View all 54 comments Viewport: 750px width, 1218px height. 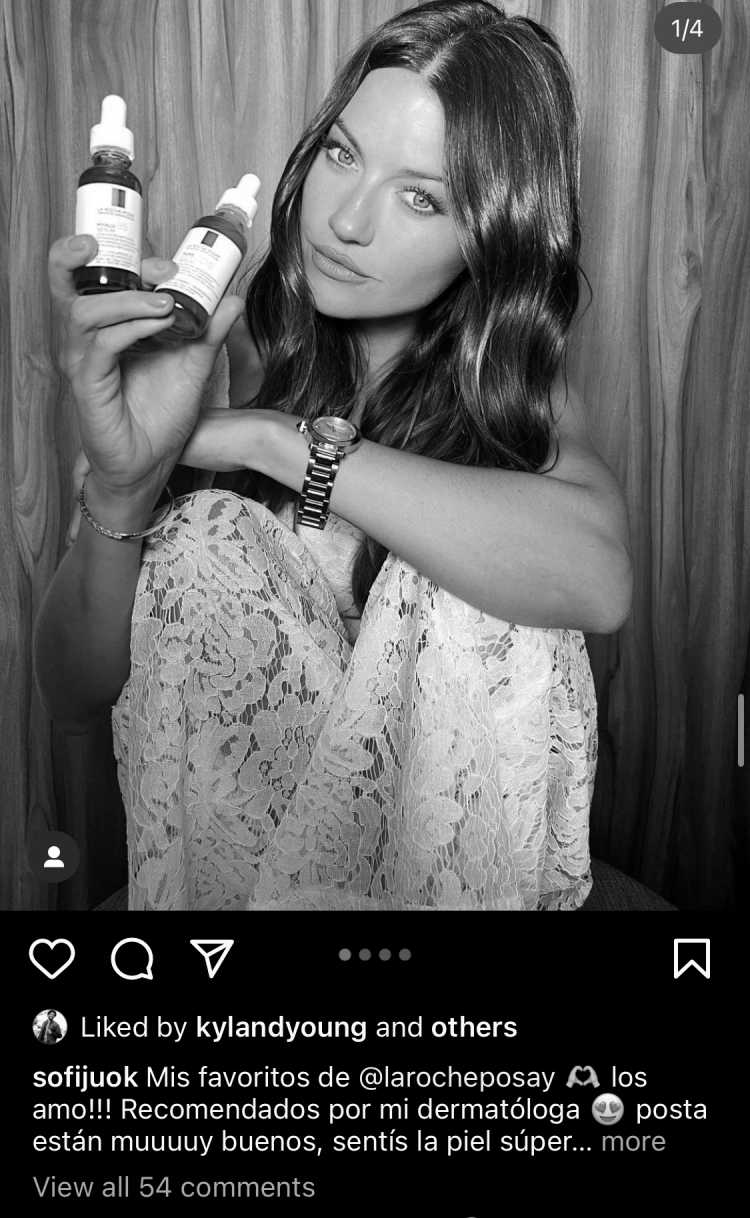pyautogui.click(x=174, y=1187)
